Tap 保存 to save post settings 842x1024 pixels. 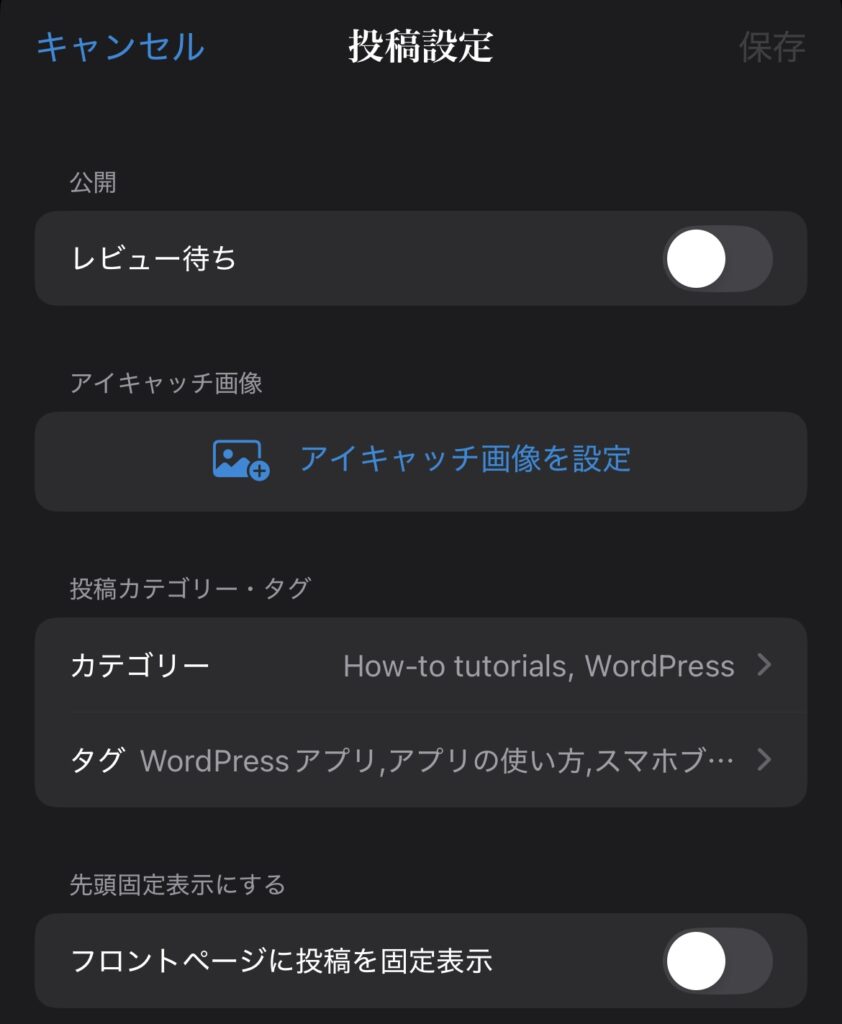(772, 47)
